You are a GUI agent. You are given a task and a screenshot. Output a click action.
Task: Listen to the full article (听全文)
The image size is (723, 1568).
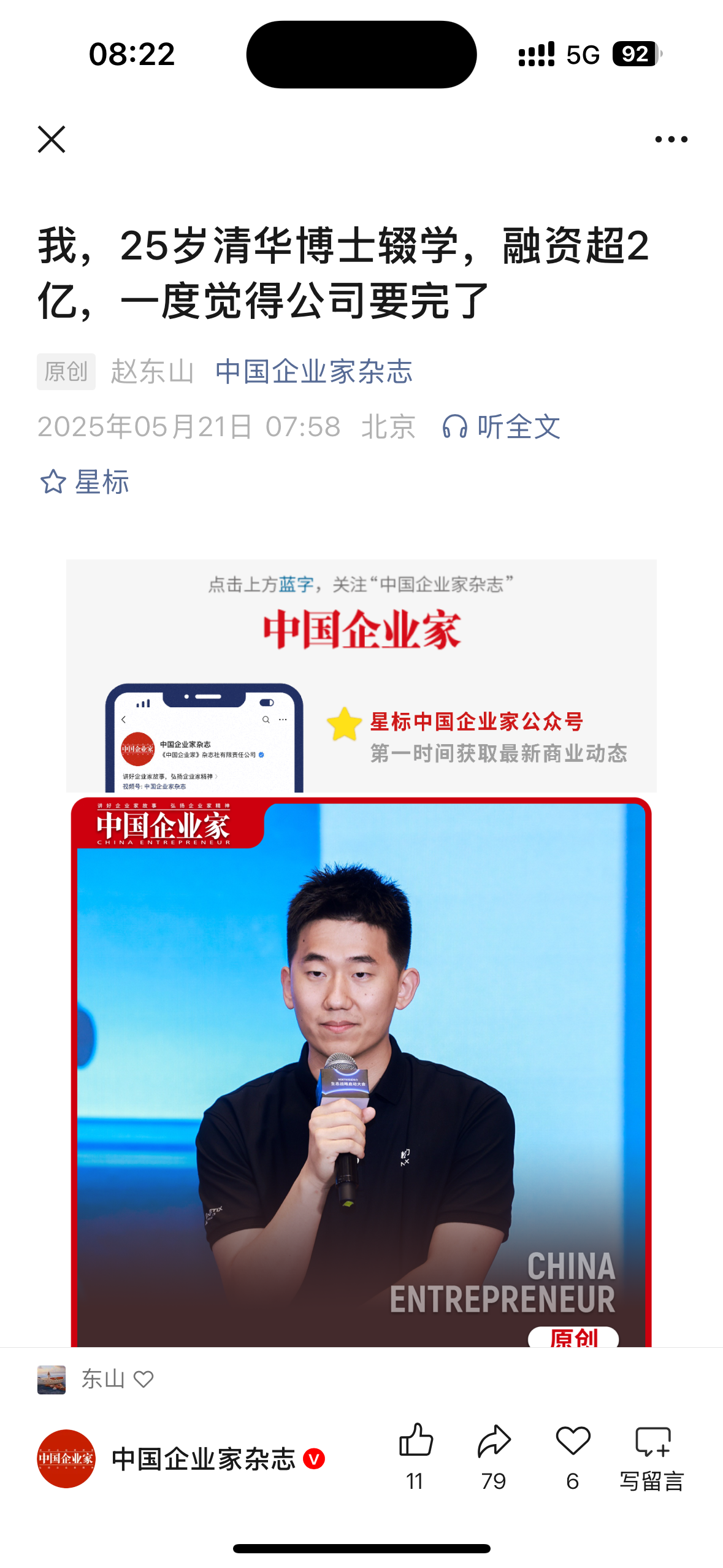pos(501,426)
